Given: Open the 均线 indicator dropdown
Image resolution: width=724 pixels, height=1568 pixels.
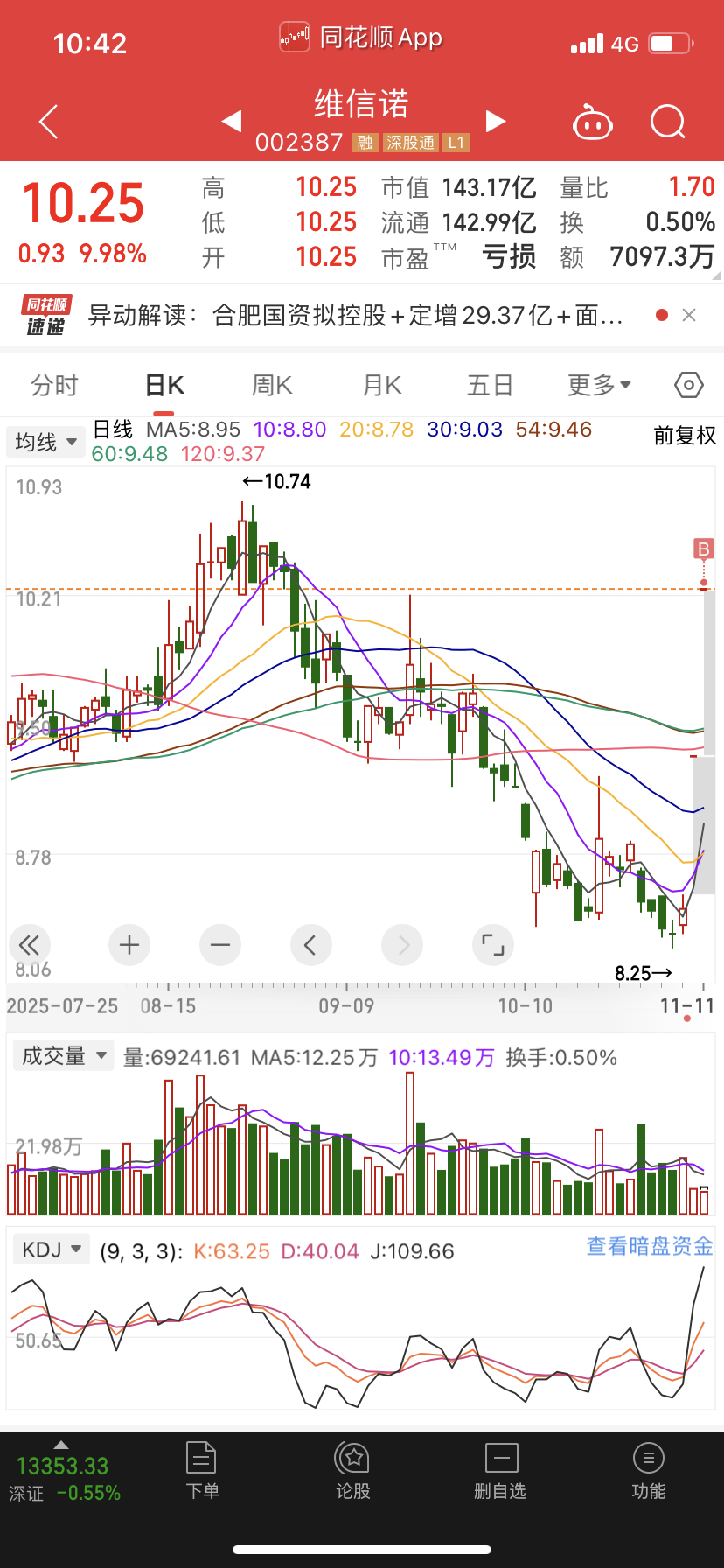Looking at the screenshot, I should pos(45,442).
